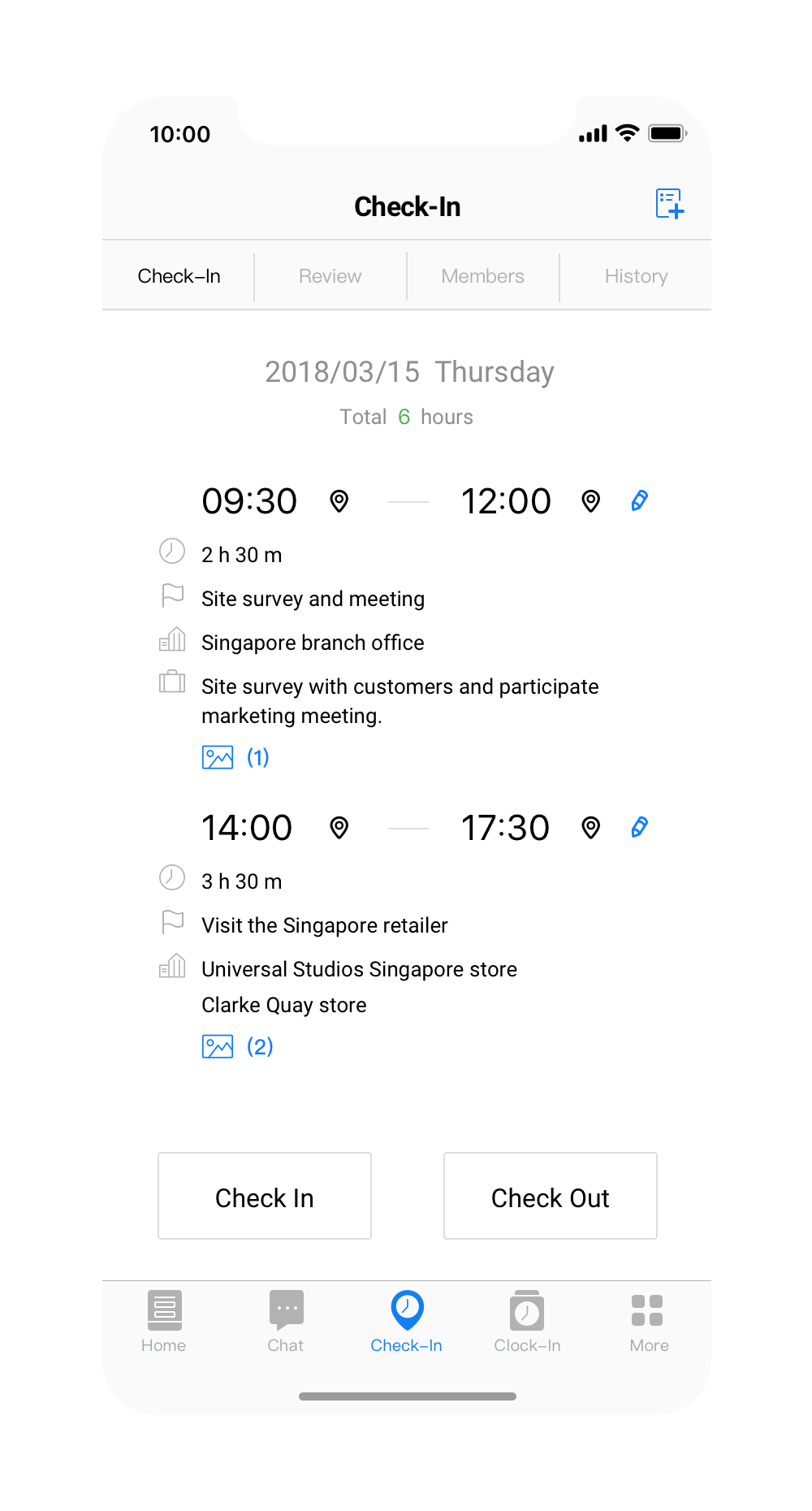This screenshot has height=1511, width=812.
Task: Edit the 09:30 to 12:00 entry
Action: coord(640,500)
